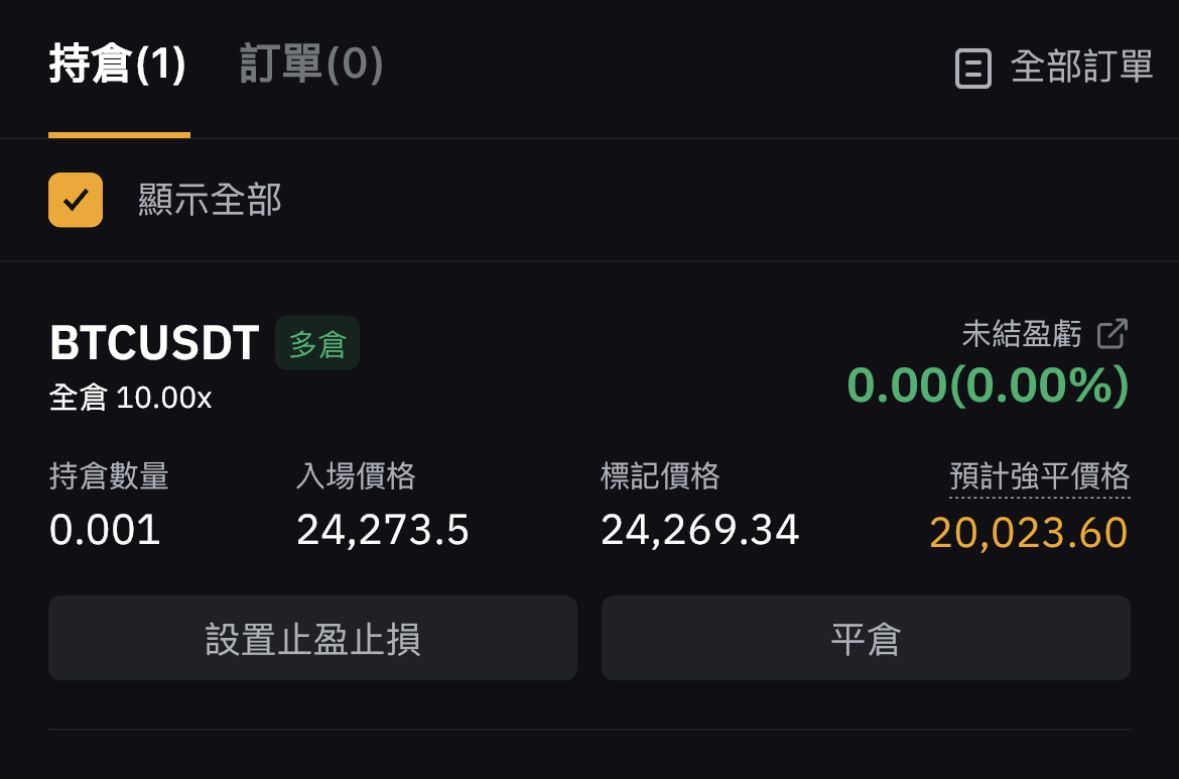
Task: Uncheck the 顯示全部 checkbox
Action: pos(76,200)
